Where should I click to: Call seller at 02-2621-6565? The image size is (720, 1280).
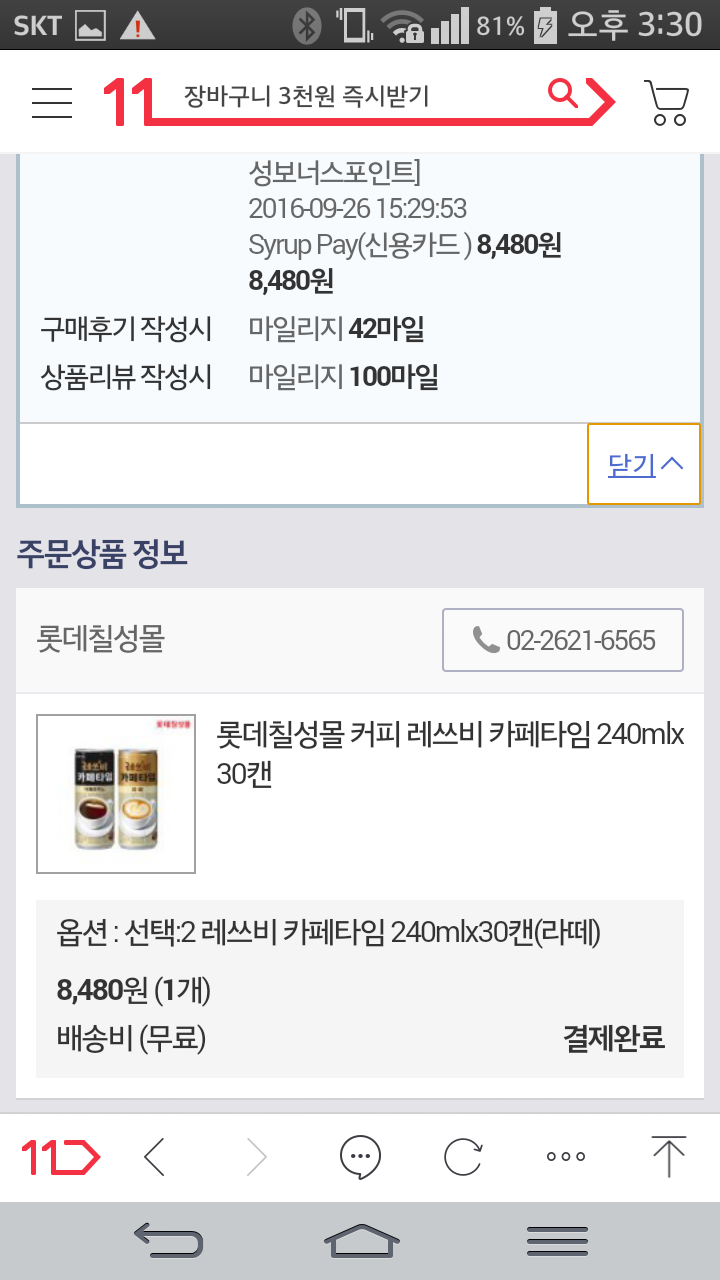[x=563, y=640]
